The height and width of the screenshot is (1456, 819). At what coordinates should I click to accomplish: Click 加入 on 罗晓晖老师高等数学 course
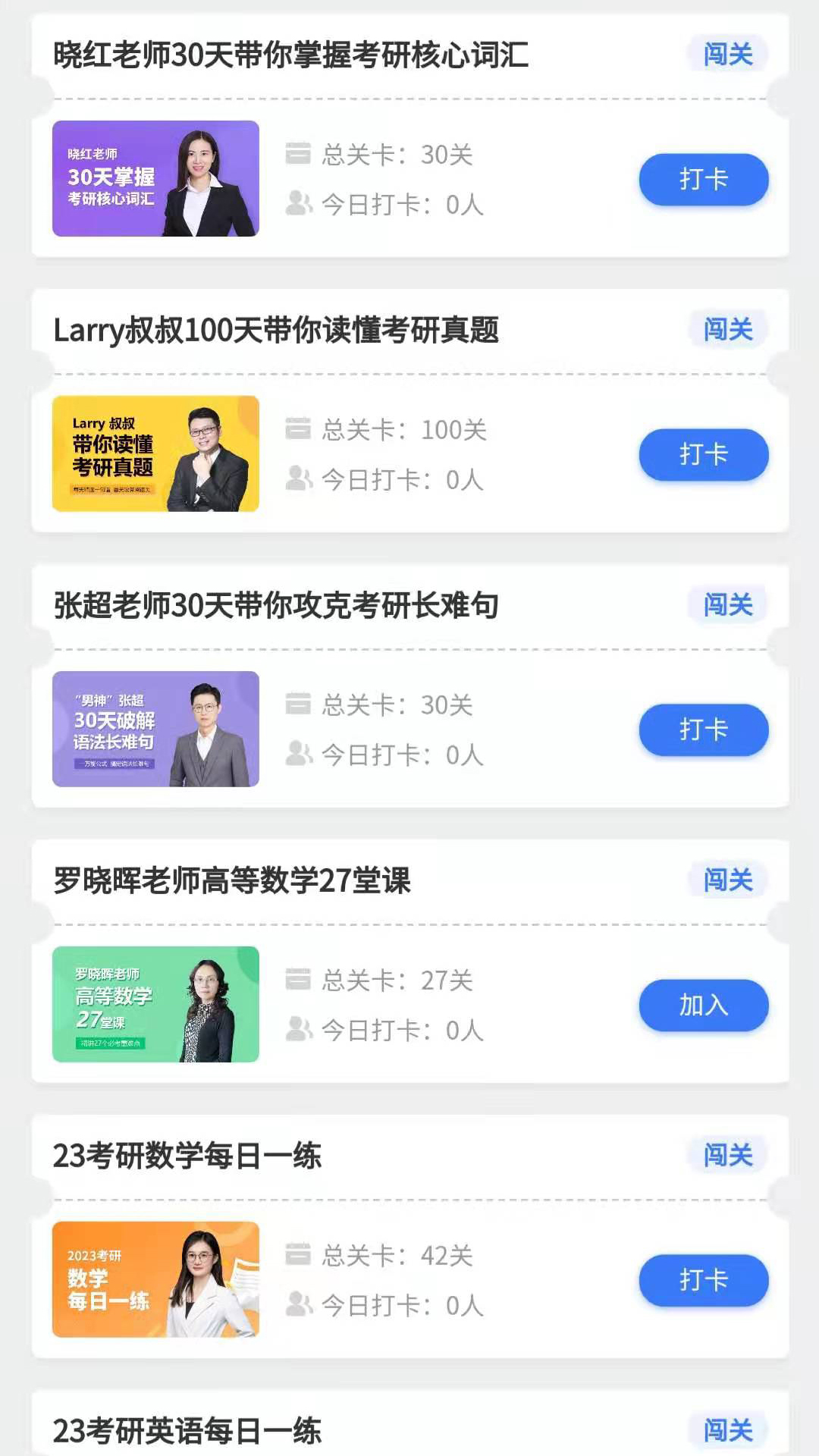(x=703, y=1005)
